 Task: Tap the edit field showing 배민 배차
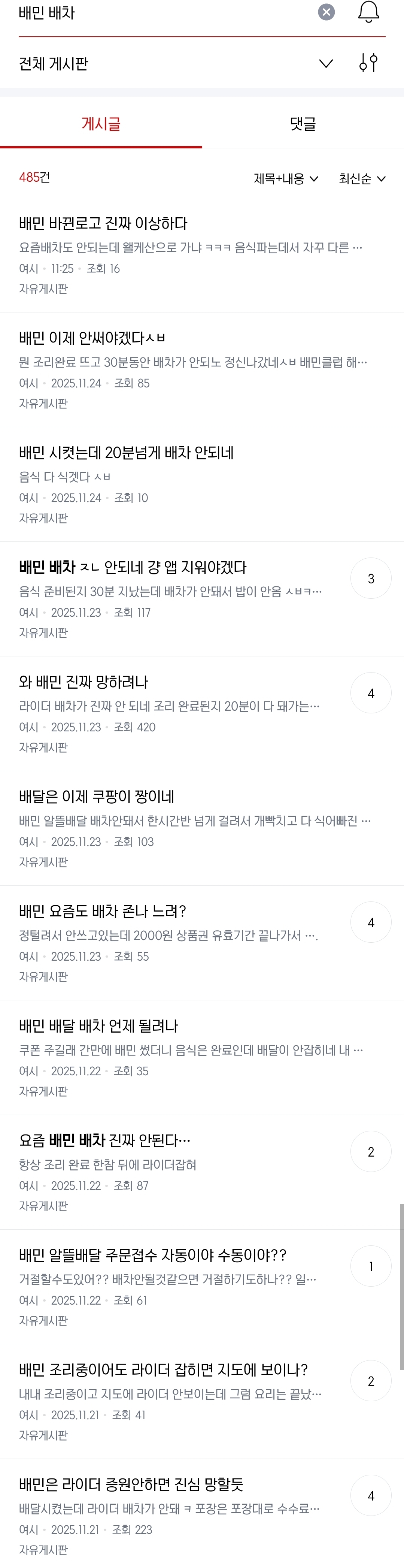(164, 13)
